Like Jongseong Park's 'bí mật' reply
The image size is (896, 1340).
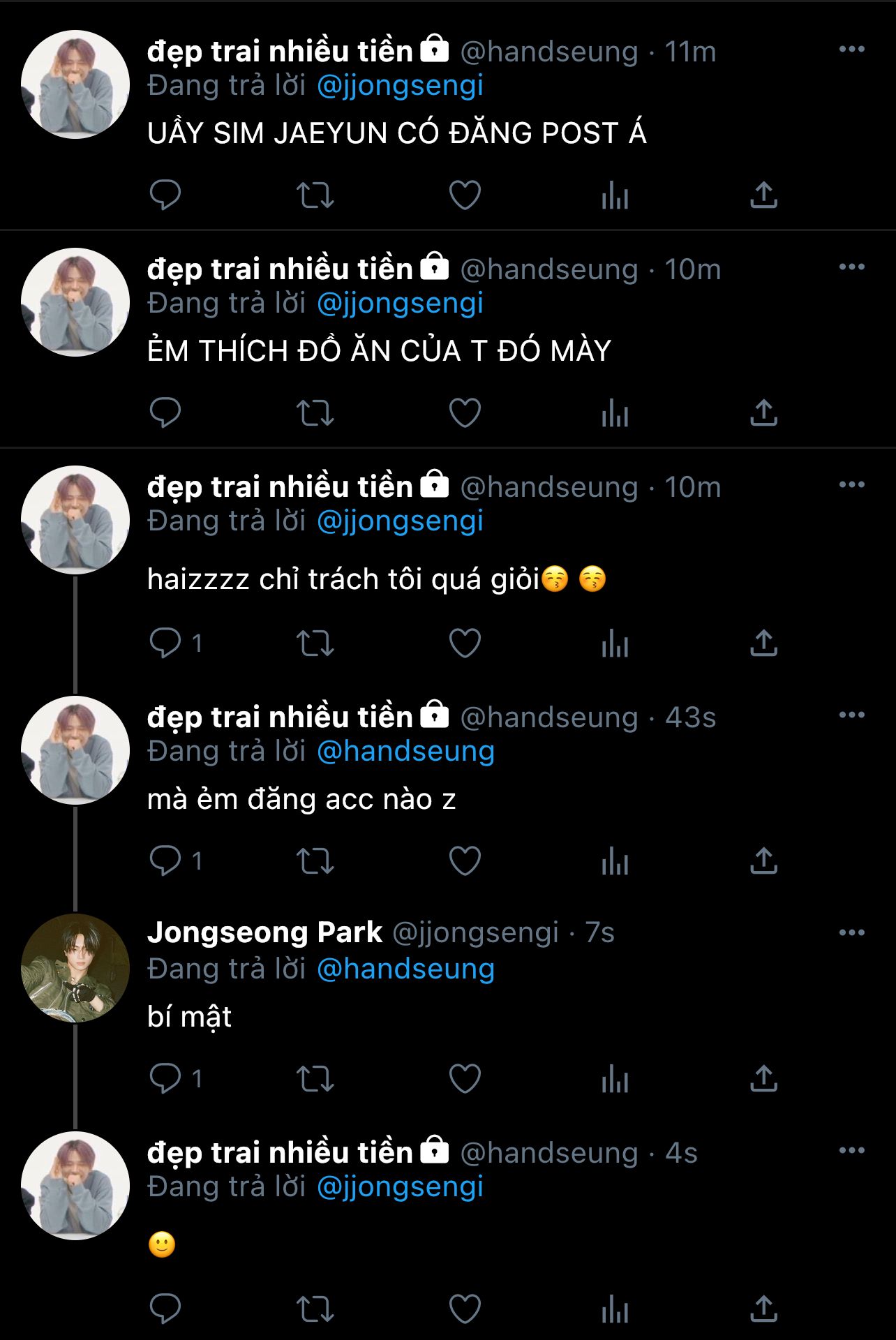[465, 1079]
